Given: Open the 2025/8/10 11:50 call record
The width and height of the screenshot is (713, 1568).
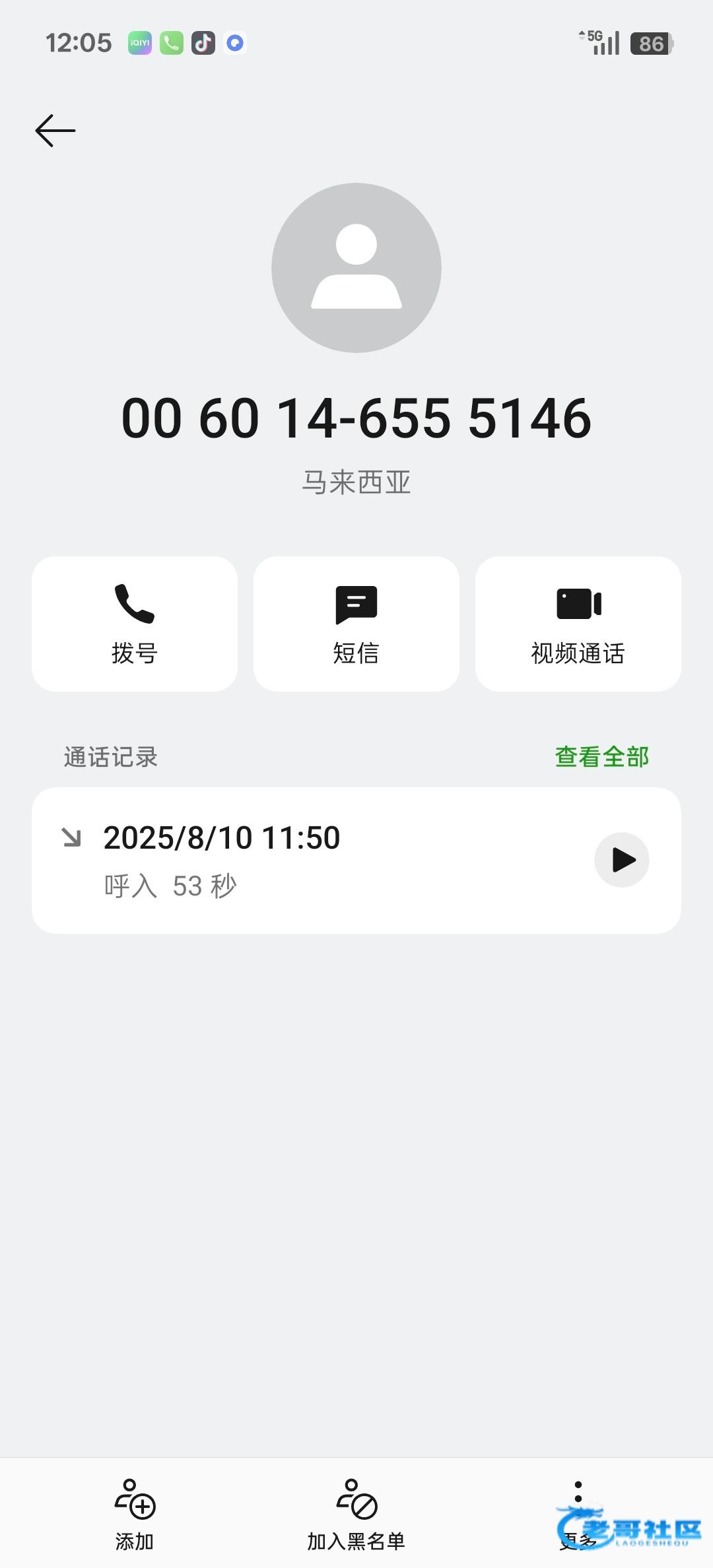Looking at the screenshot, I should (x=297, y=859).
